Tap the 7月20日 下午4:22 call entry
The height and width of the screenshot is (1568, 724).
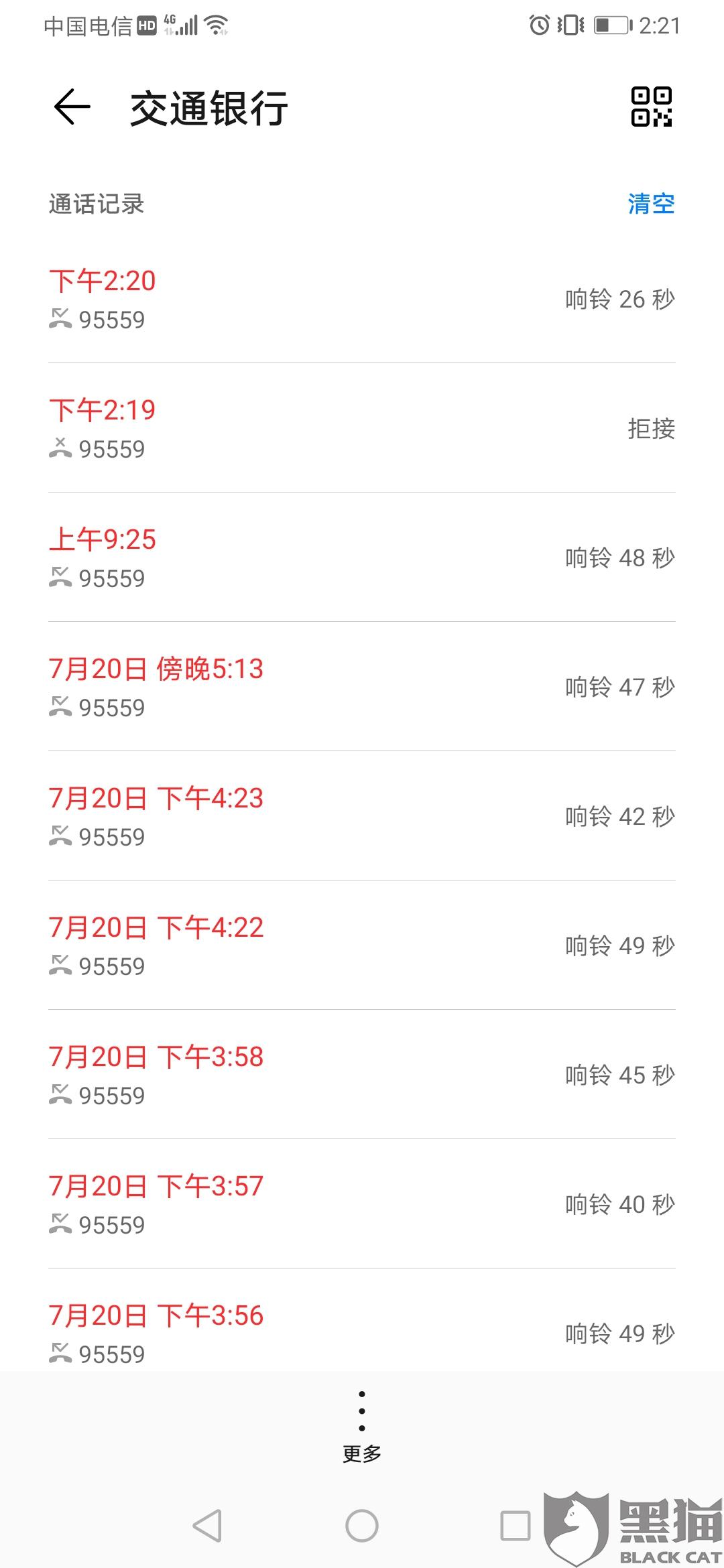pos(362,945)
